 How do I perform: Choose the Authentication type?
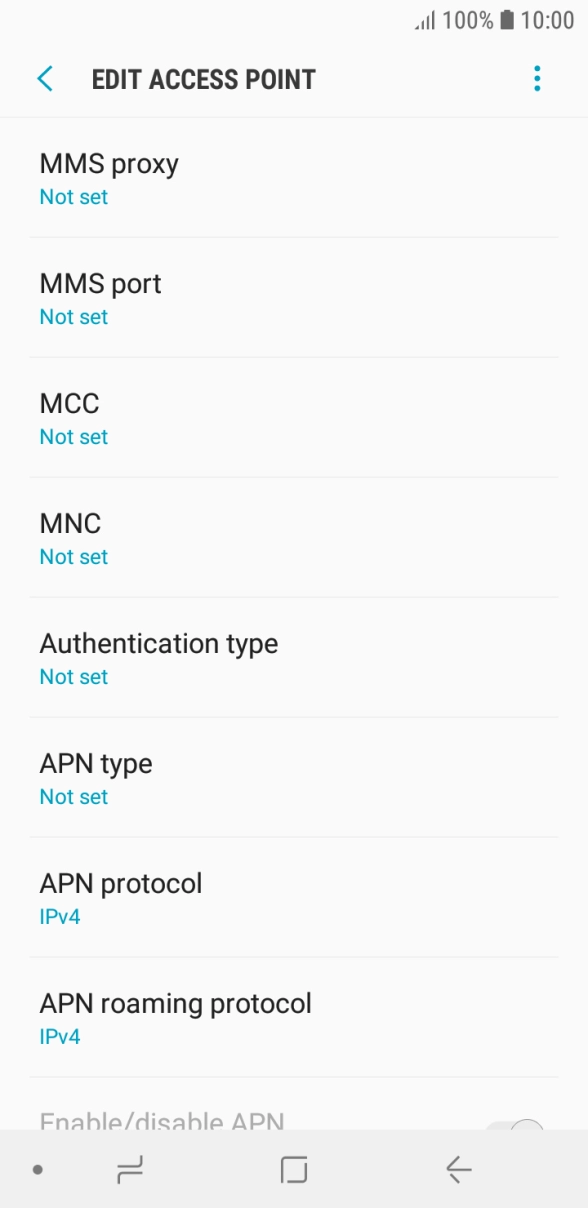click(294, 658)
